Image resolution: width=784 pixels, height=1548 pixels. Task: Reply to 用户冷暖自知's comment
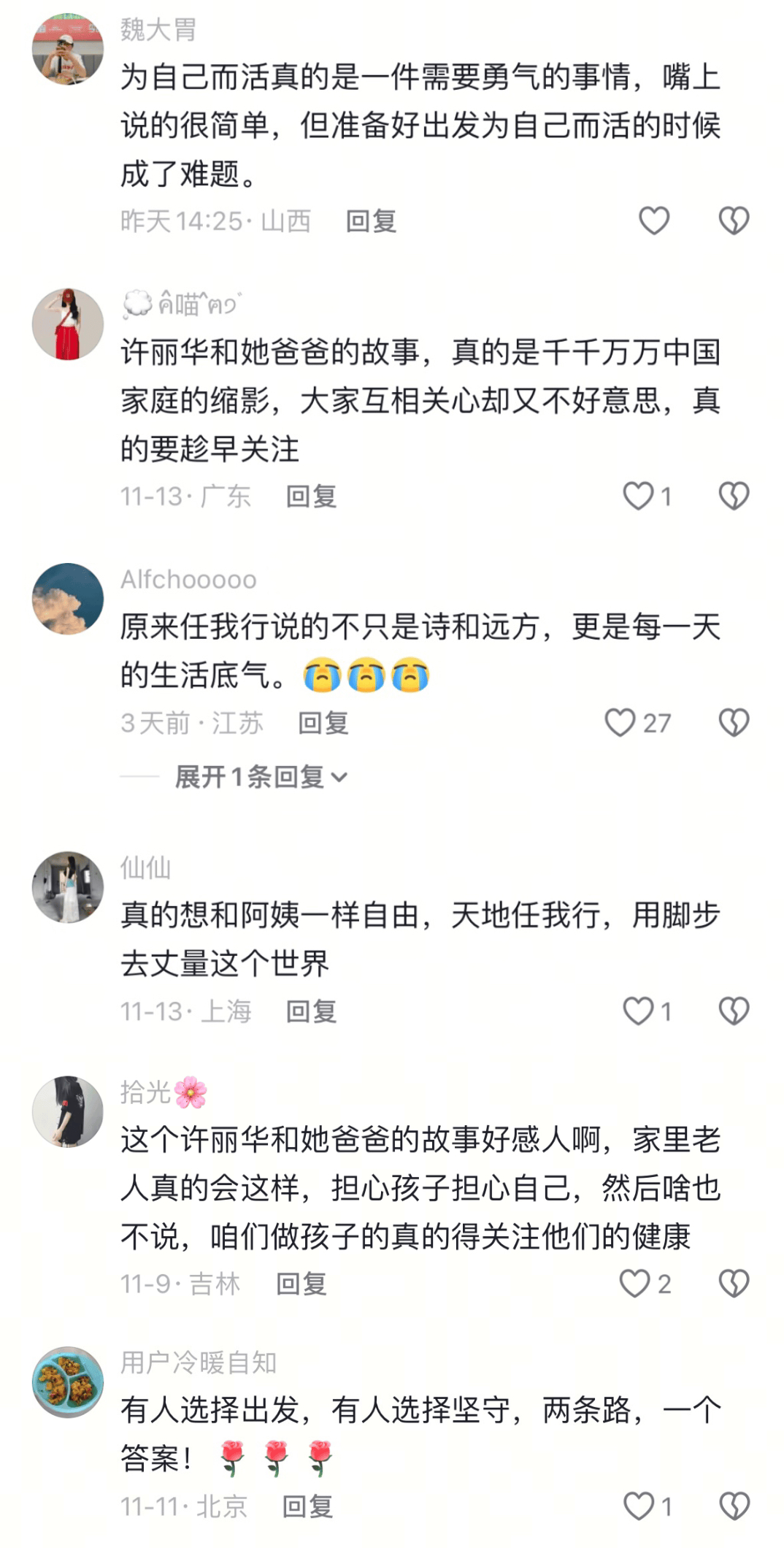click(x=307, y=1506)
